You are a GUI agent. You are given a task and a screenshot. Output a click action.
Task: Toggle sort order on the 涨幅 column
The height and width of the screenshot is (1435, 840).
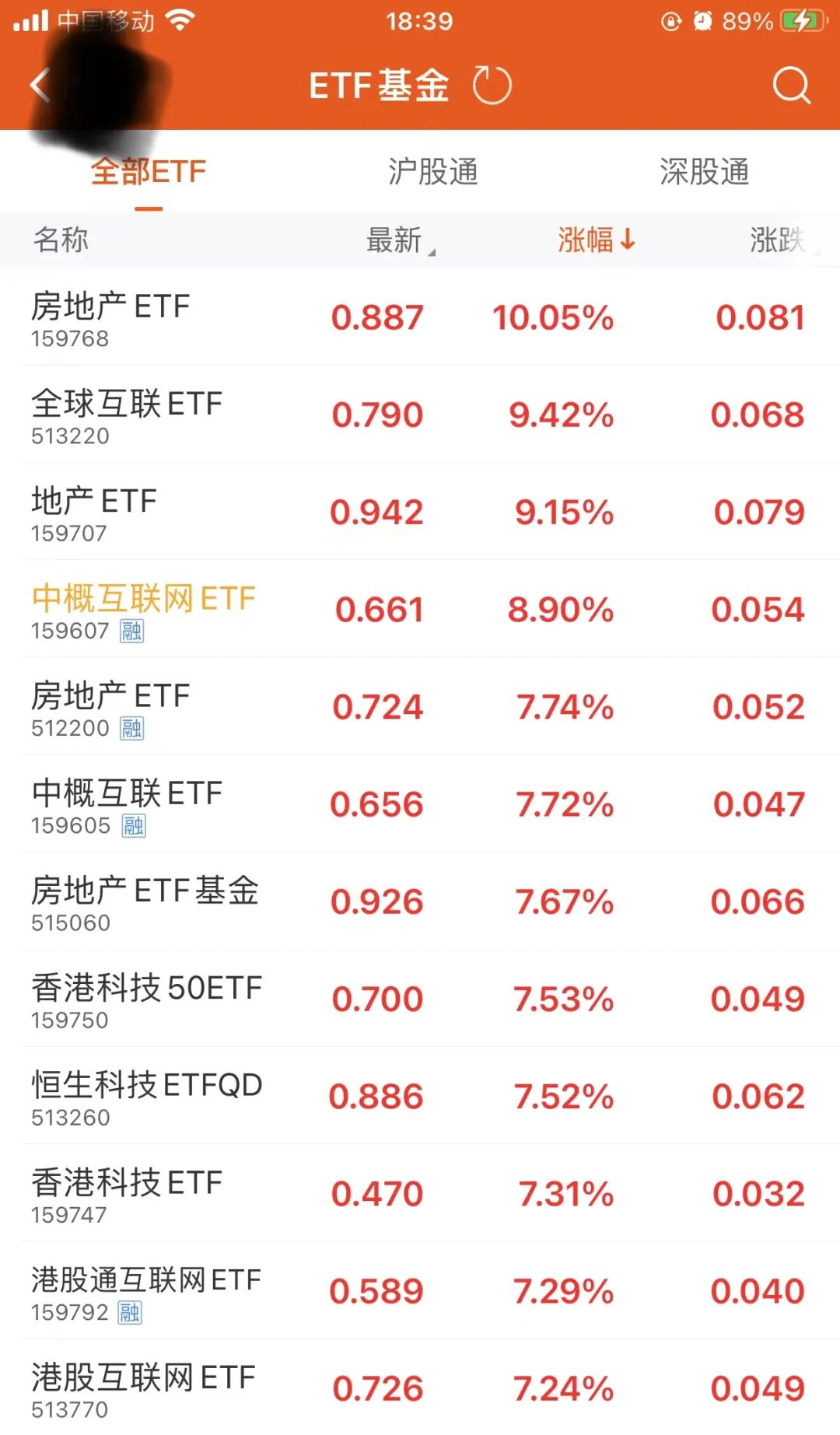coord(595,240)
